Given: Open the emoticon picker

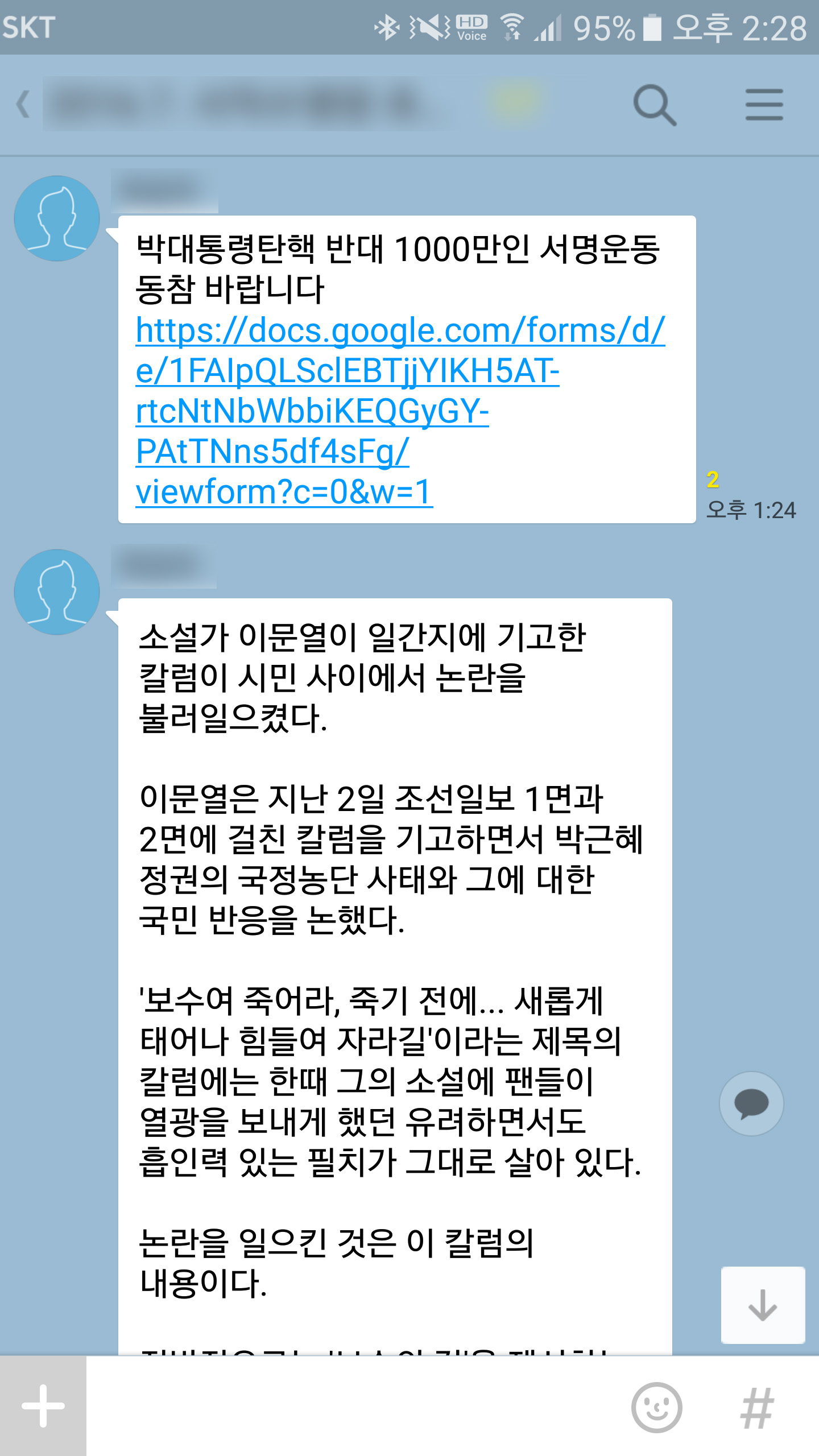Looking at the screenshot, I should click(x=657, y=1407).
